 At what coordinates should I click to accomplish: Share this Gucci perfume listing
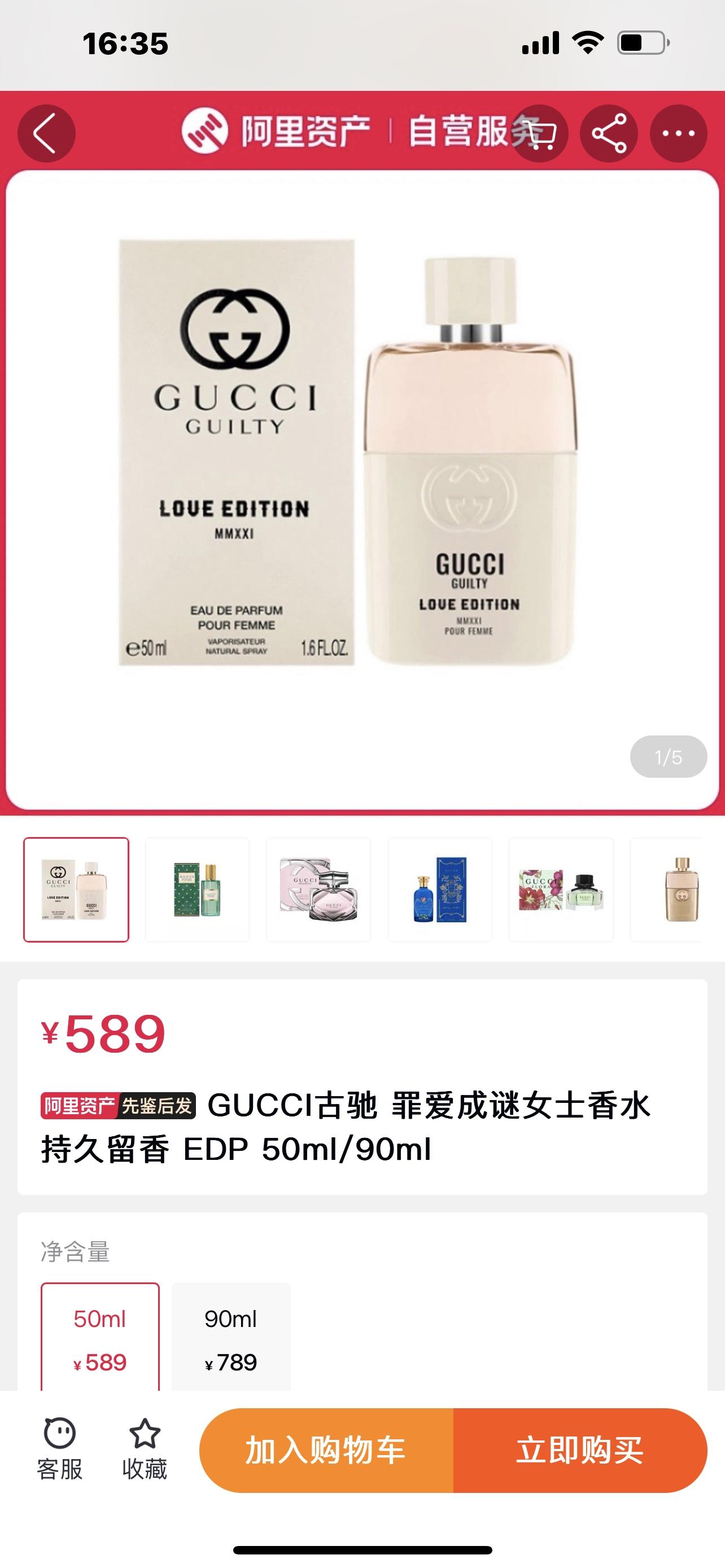pyautogui.click(x=609, y=133)
